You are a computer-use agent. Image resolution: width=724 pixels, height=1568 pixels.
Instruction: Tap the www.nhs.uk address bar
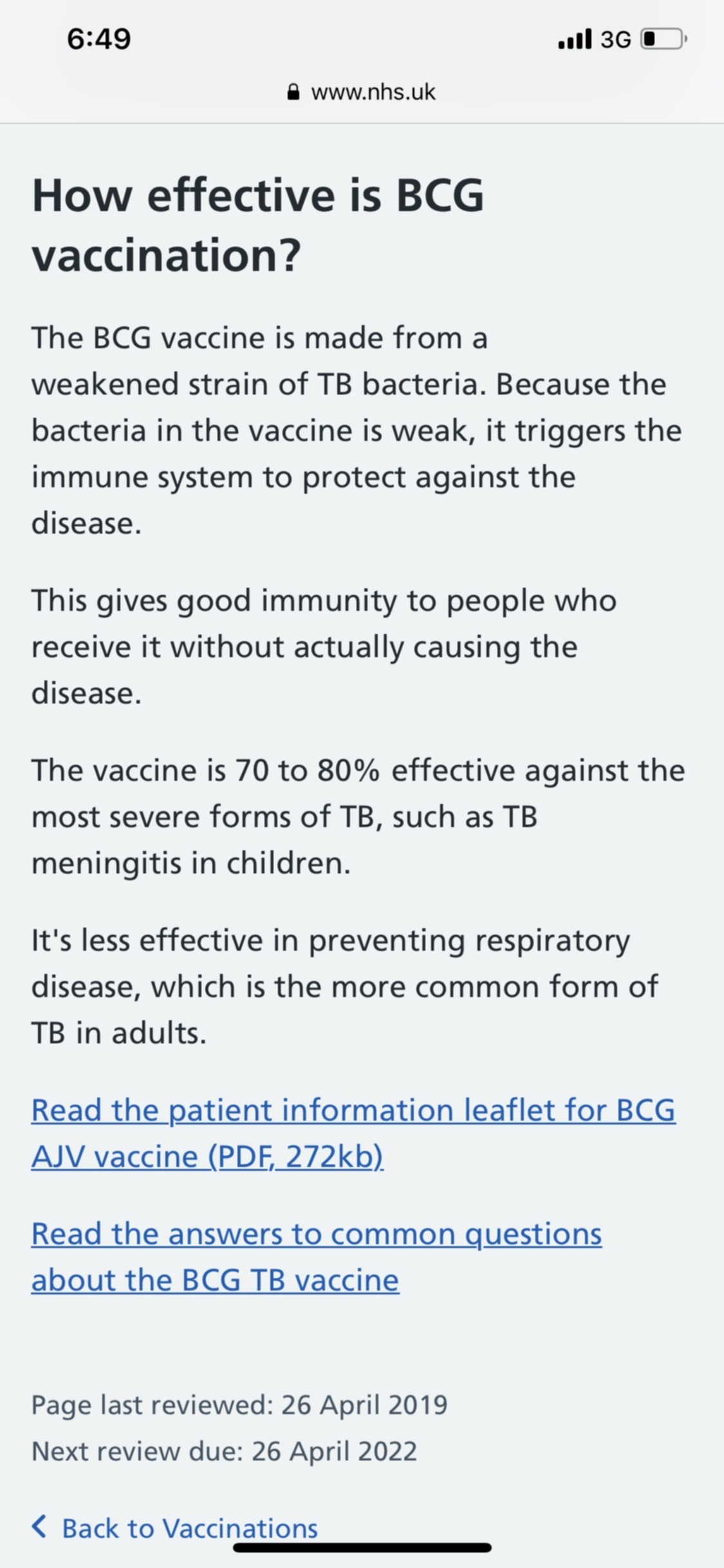(362, 92)
